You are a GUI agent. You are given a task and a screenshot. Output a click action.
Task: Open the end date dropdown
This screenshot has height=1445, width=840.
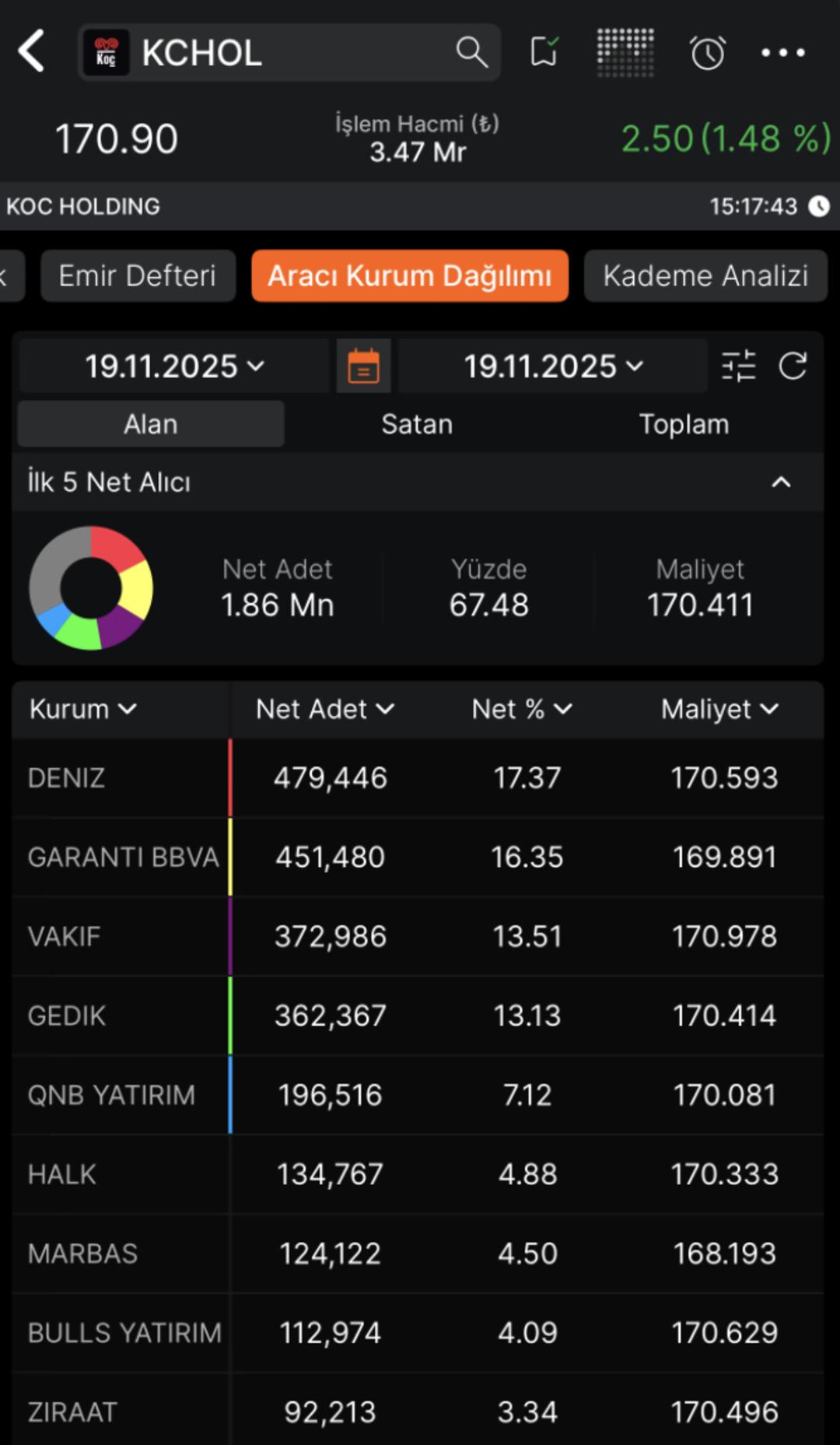[x=553, y=366]
